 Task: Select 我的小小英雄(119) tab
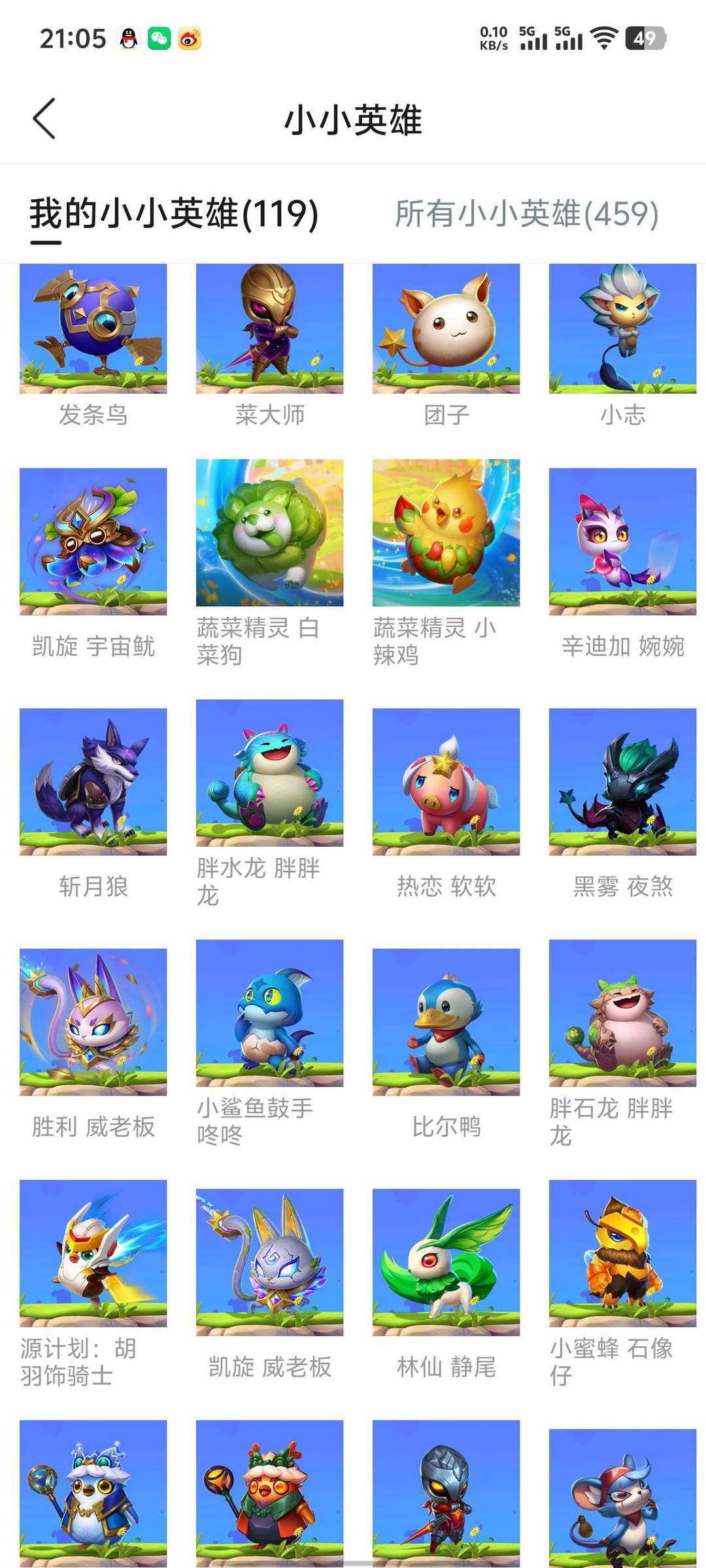coord(174,214)
